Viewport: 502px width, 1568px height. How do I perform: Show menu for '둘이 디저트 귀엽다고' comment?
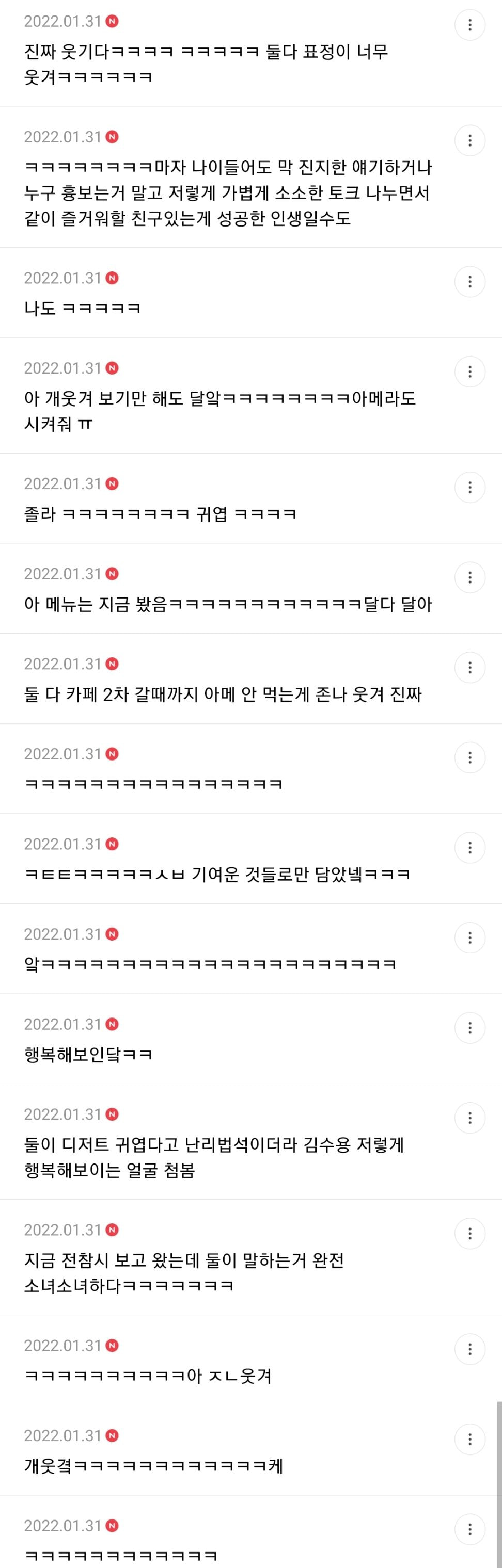469,1118
